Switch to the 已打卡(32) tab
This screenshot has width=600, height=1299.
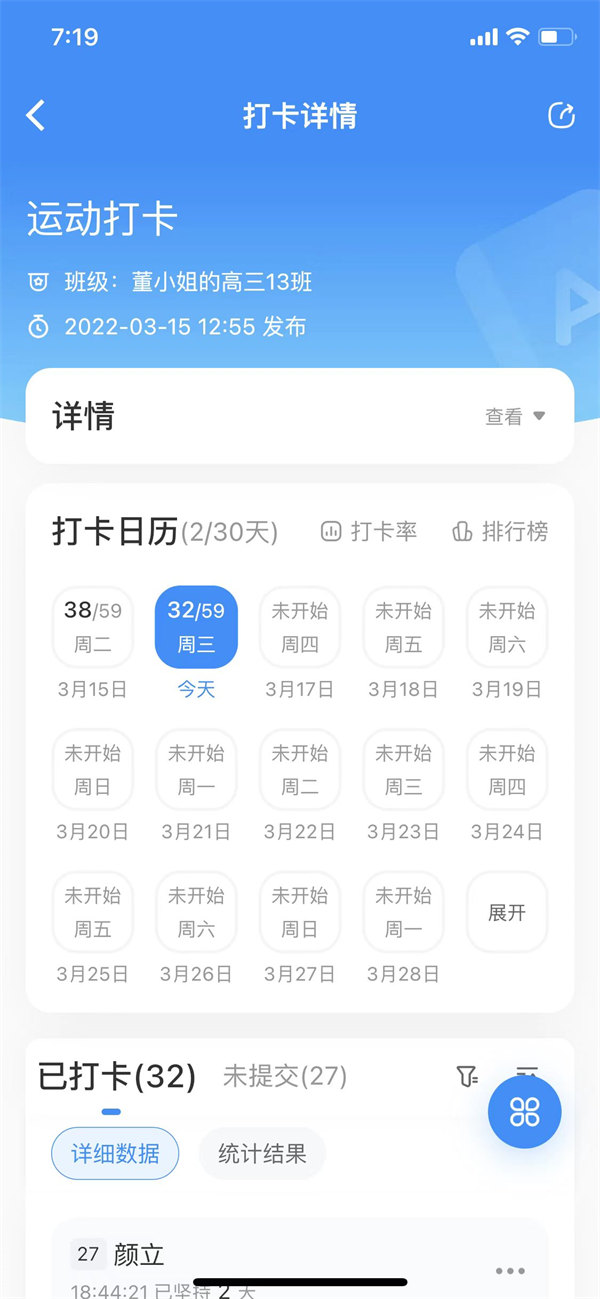(x=115, y=1077)
